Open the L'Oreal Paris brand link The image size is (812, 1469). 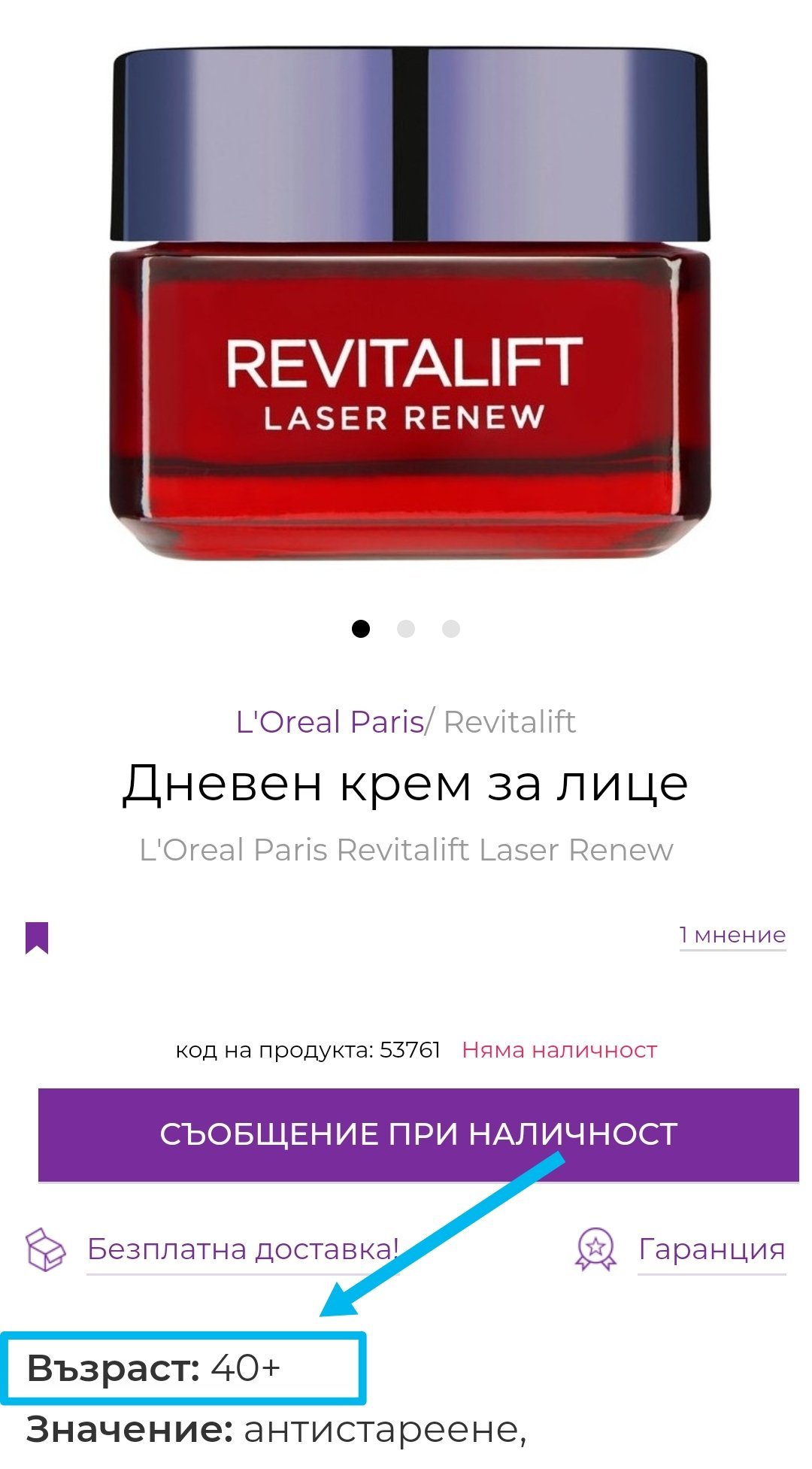pos(329,722)
